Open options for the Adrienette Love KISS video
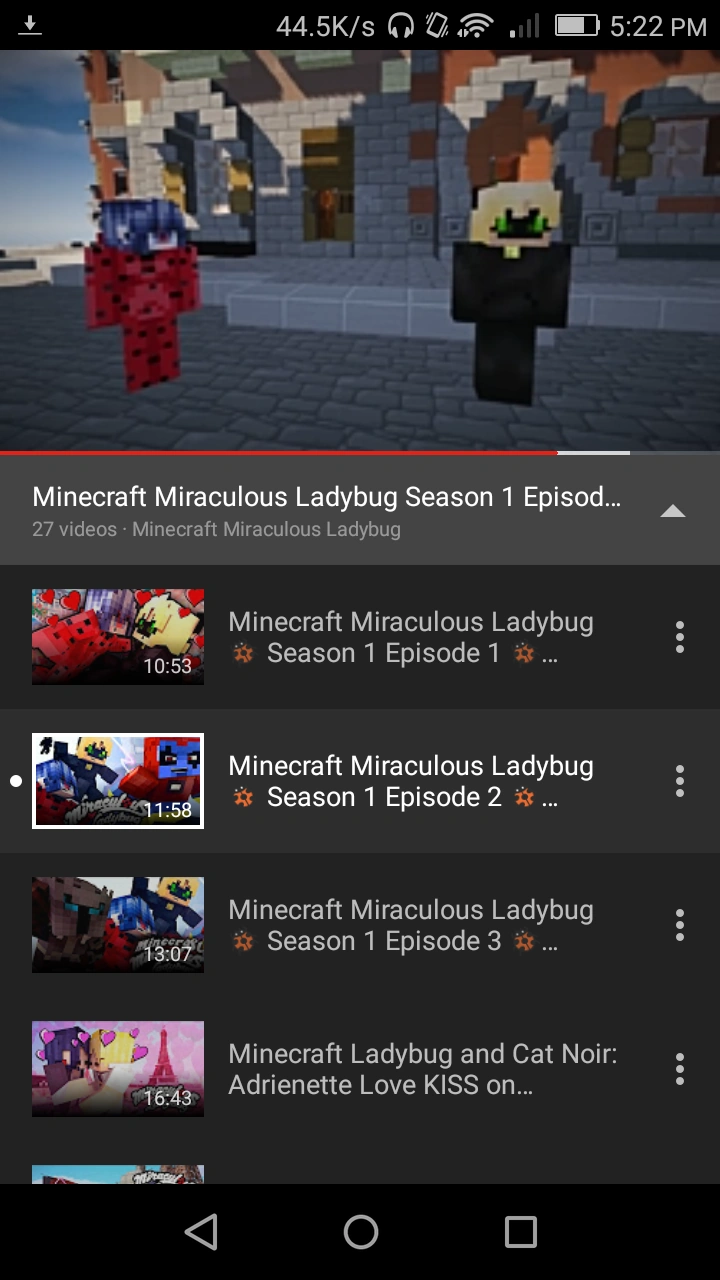 point(679,1068)
